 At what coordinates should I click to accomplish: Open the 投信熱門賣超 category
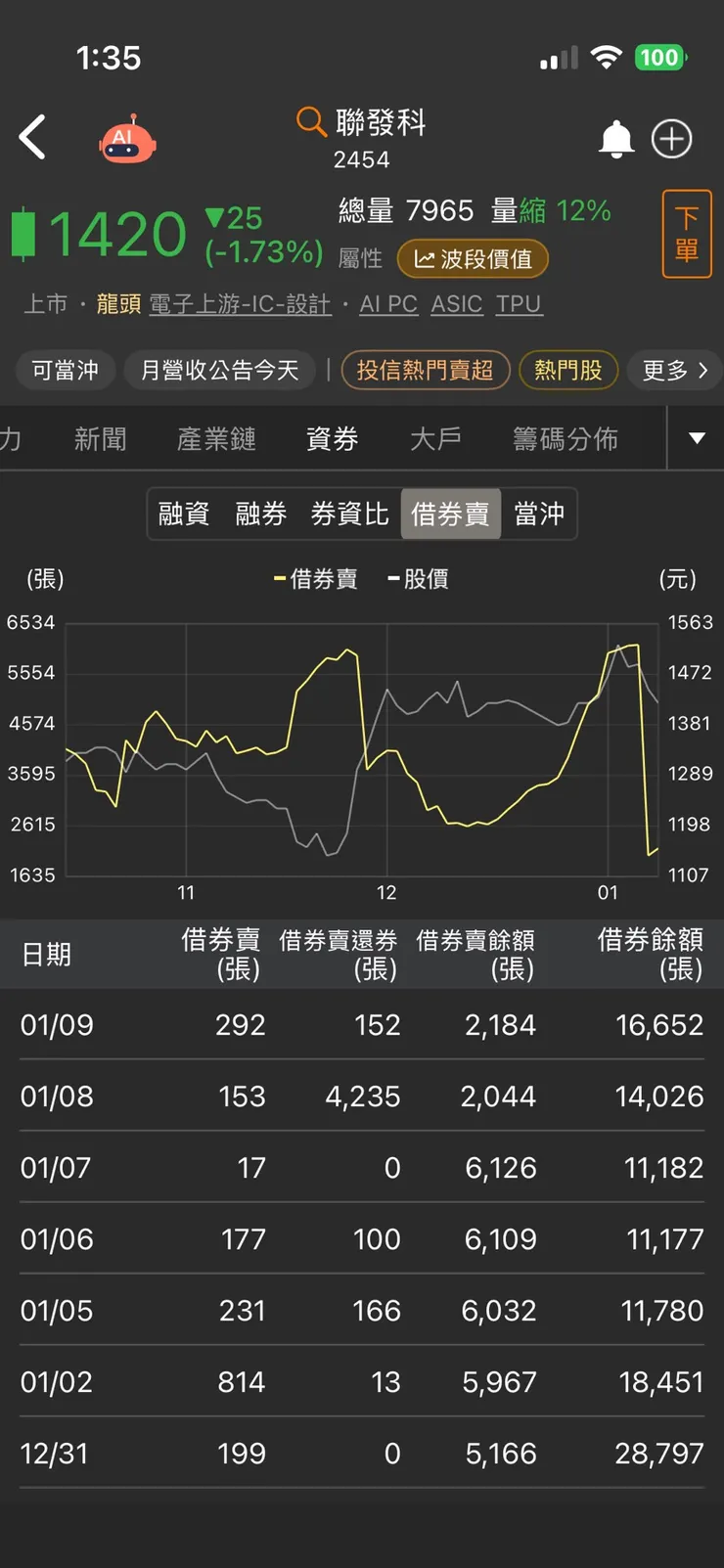click(425, 371)
